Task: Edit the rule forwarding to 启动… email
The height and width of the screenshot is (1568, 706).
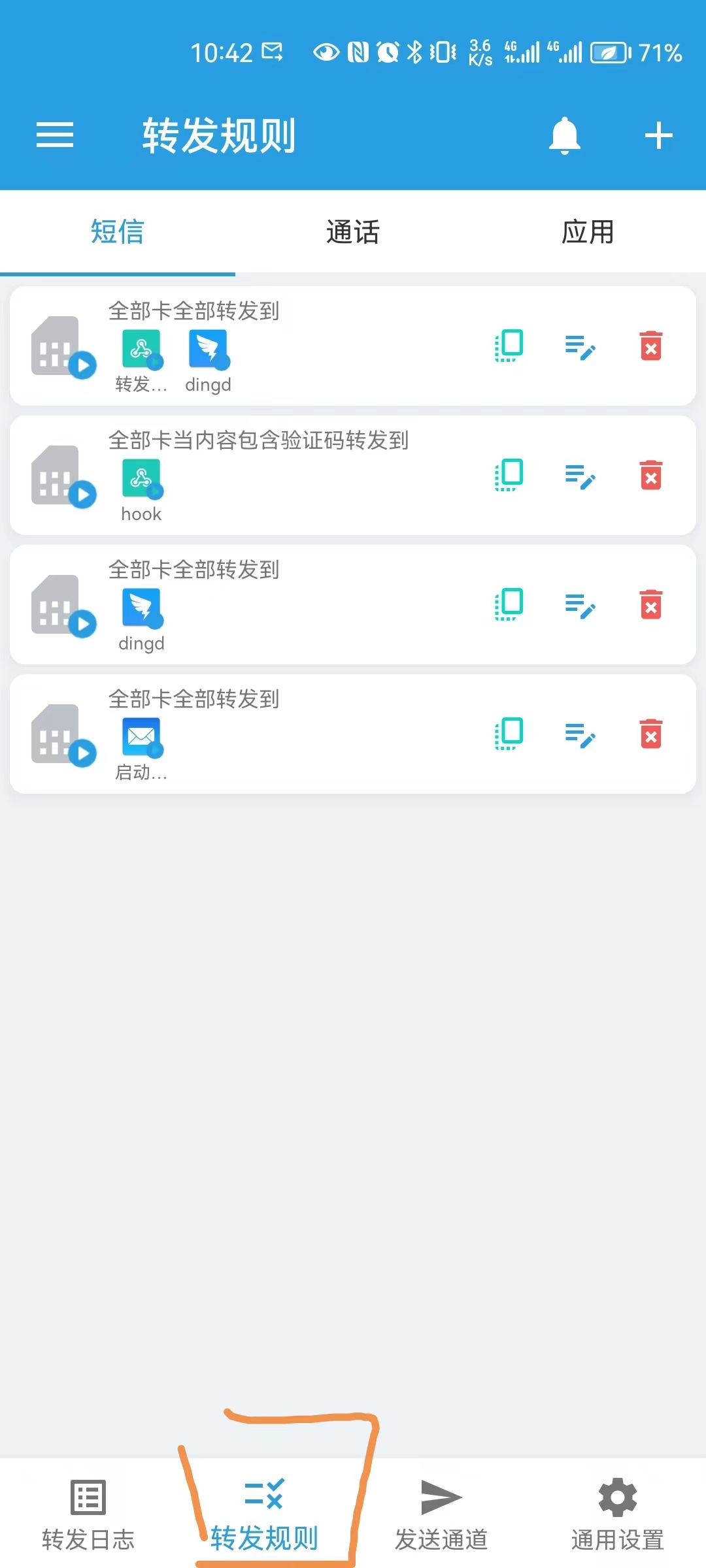Action: 580,734
